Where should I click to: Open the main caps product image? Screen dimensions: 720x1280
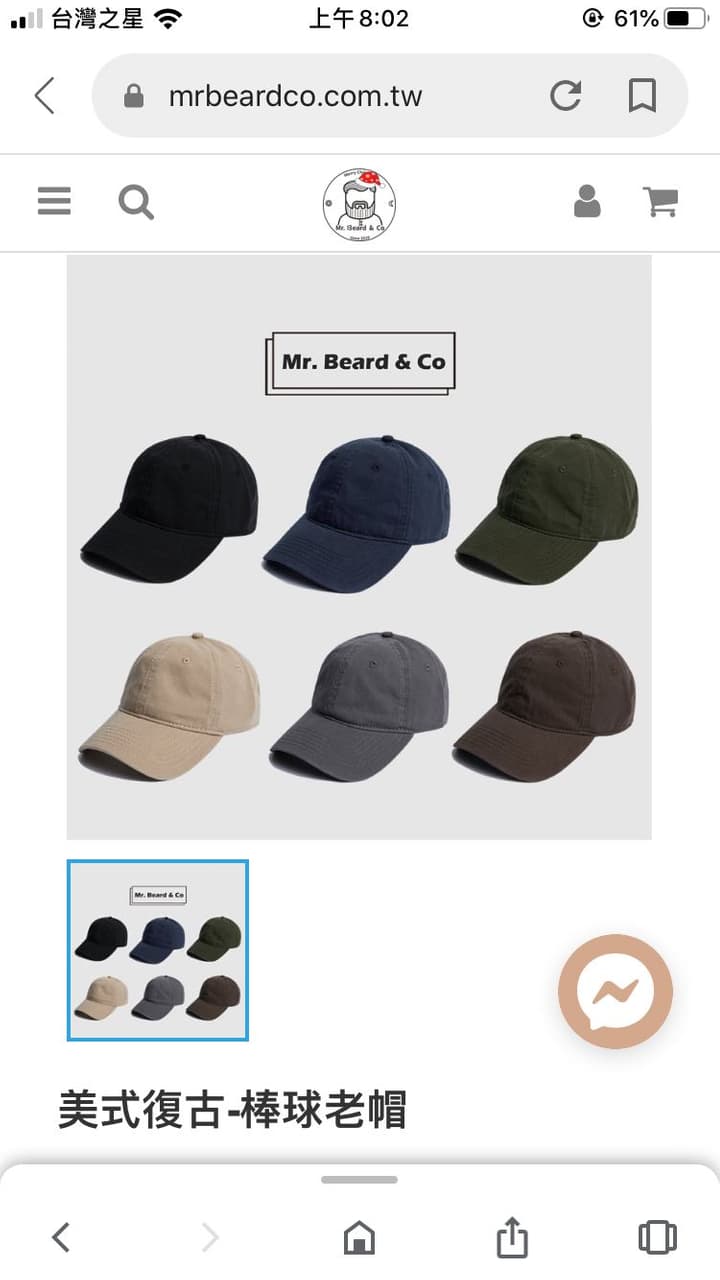[359, 547]
